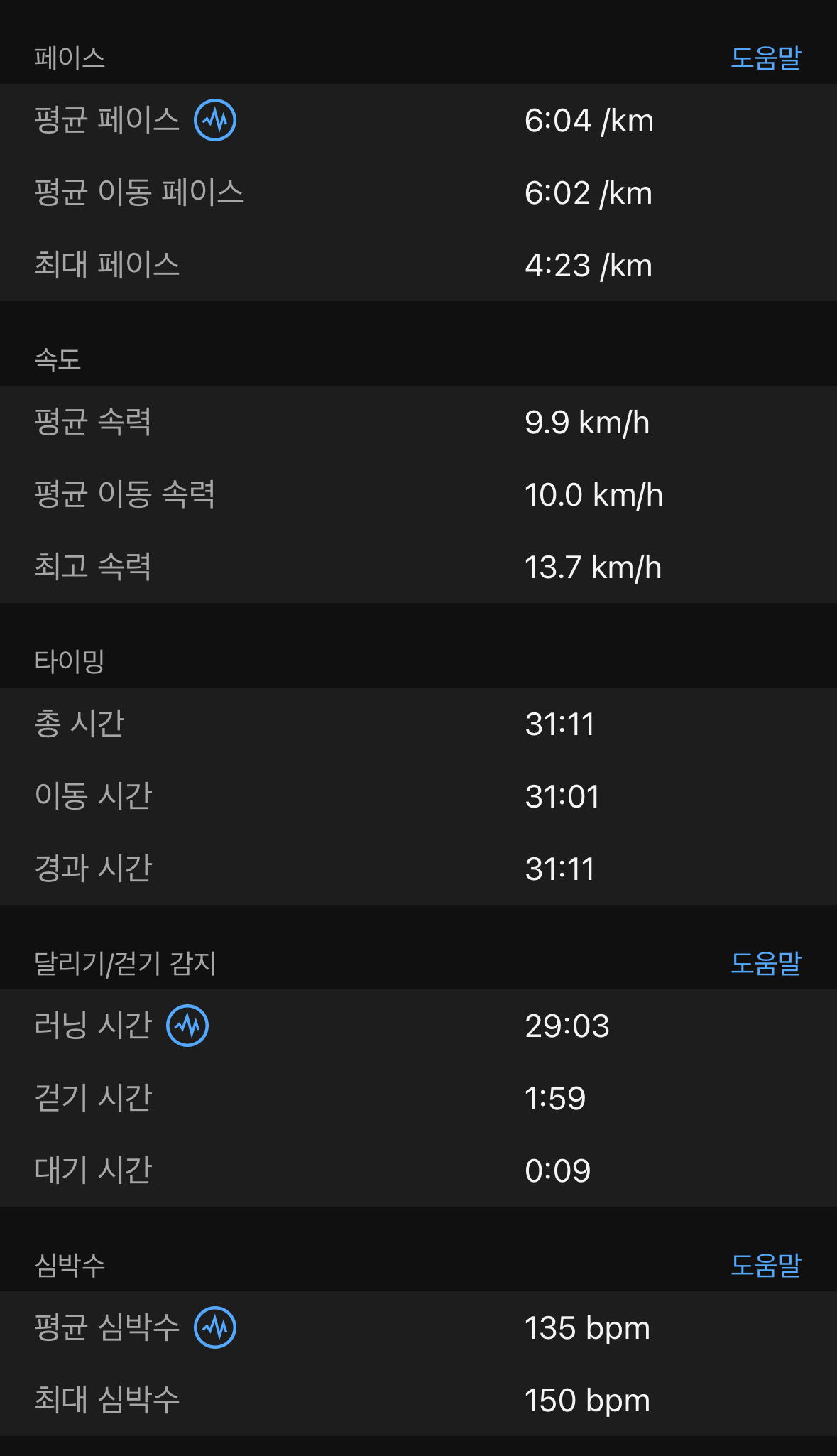
Task: Open the average heart rate chart icon
Action: coord(215,1326)
